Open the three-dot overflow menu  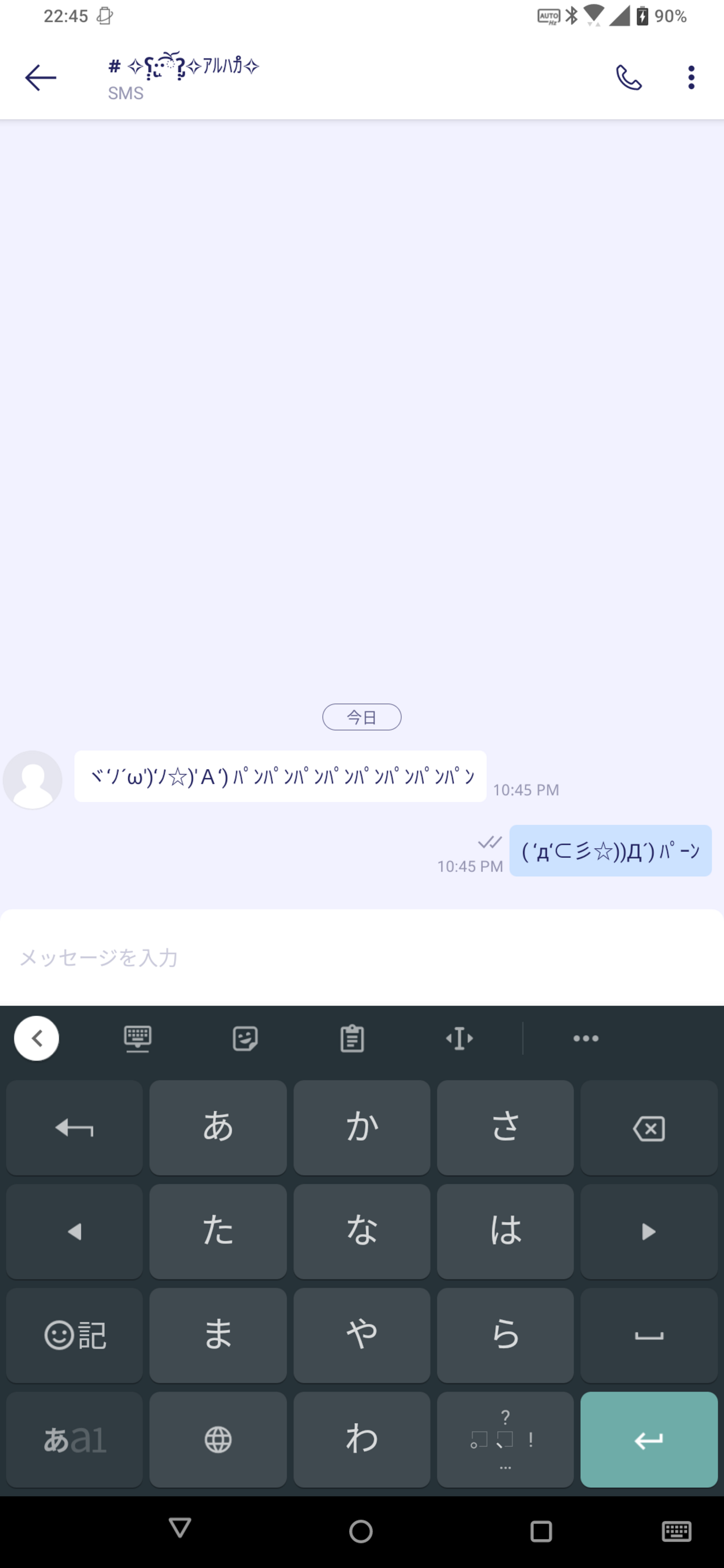click(x=691, y=78)
